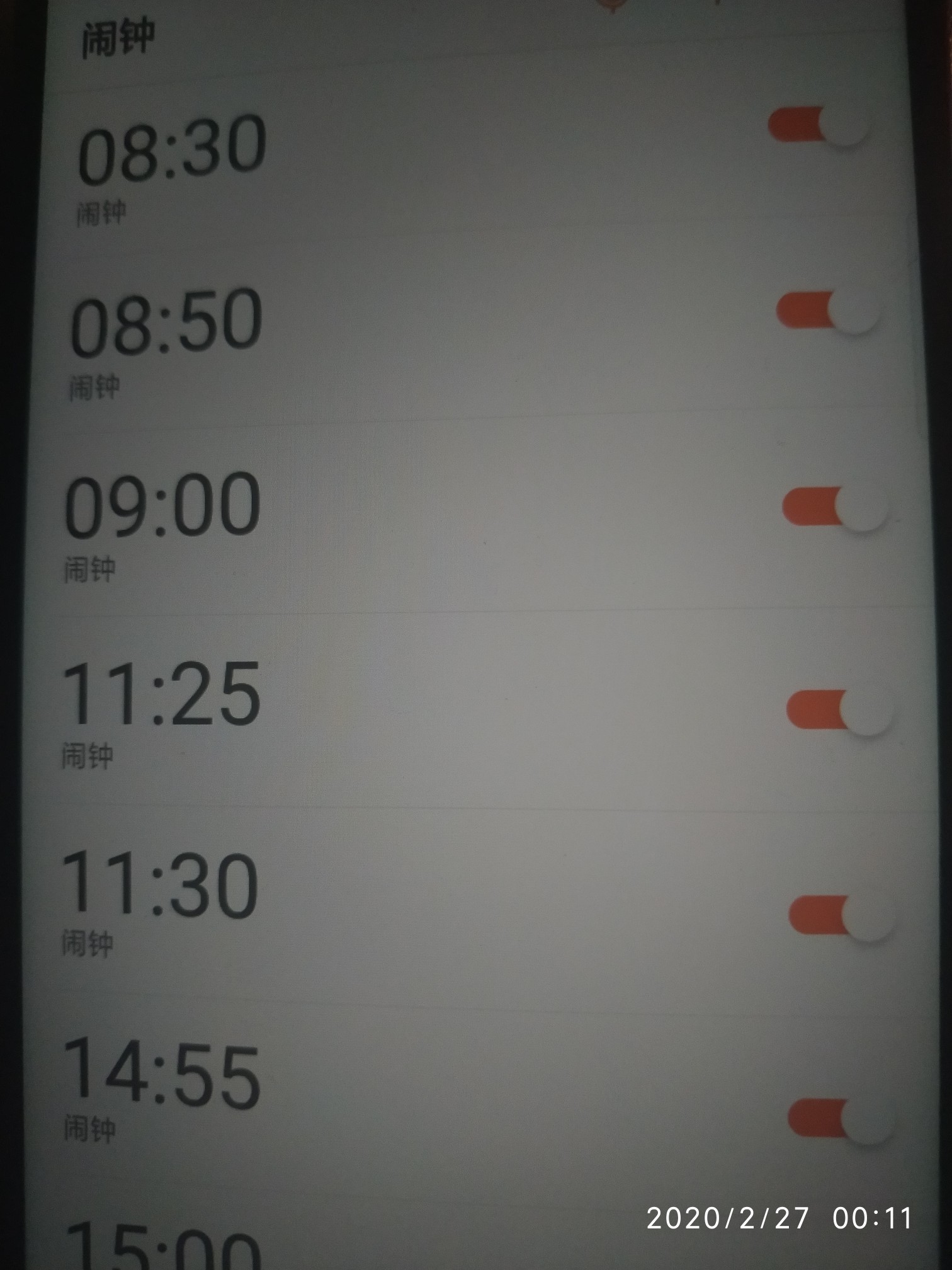Turn off the 14:55 alarm
Viewport: 952px width, 1270px height.
[x=841, y=1119]
